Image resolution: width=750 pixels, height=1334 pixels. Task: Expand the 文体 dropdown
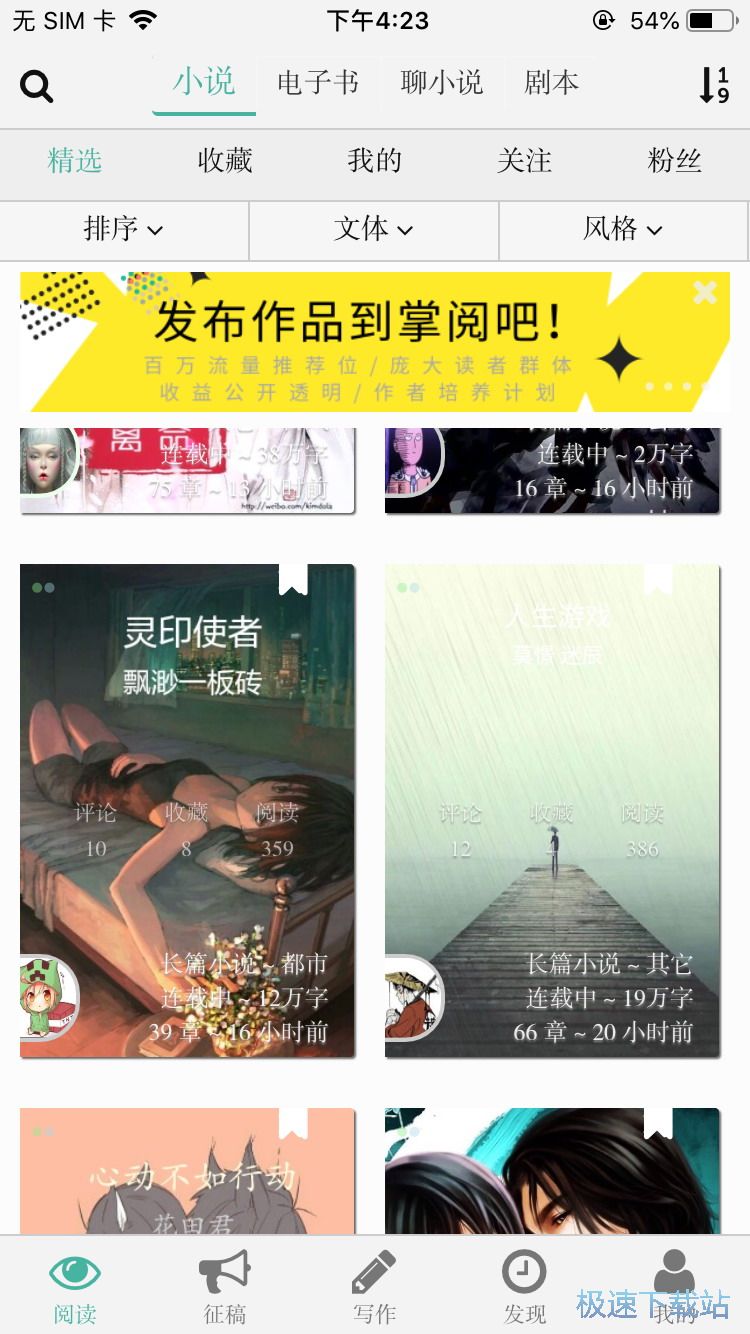coord(374,230)
